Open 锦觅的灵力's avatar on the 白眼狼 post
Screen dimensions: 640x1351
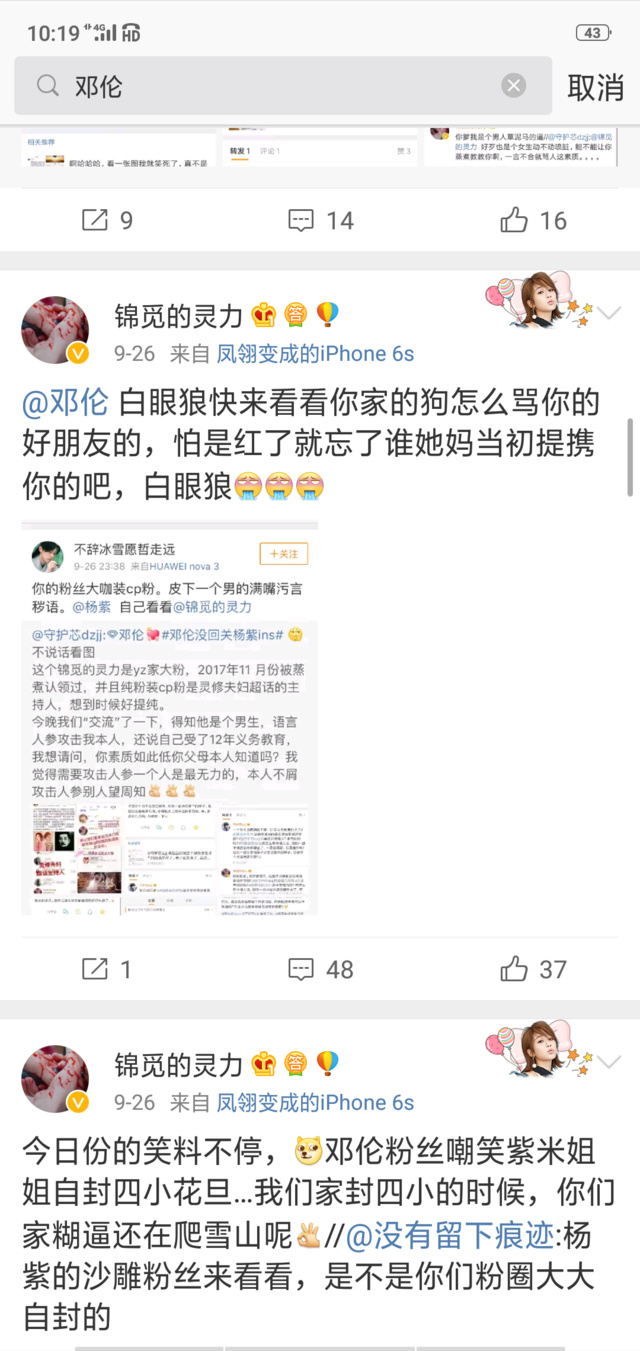coord(55,330)
